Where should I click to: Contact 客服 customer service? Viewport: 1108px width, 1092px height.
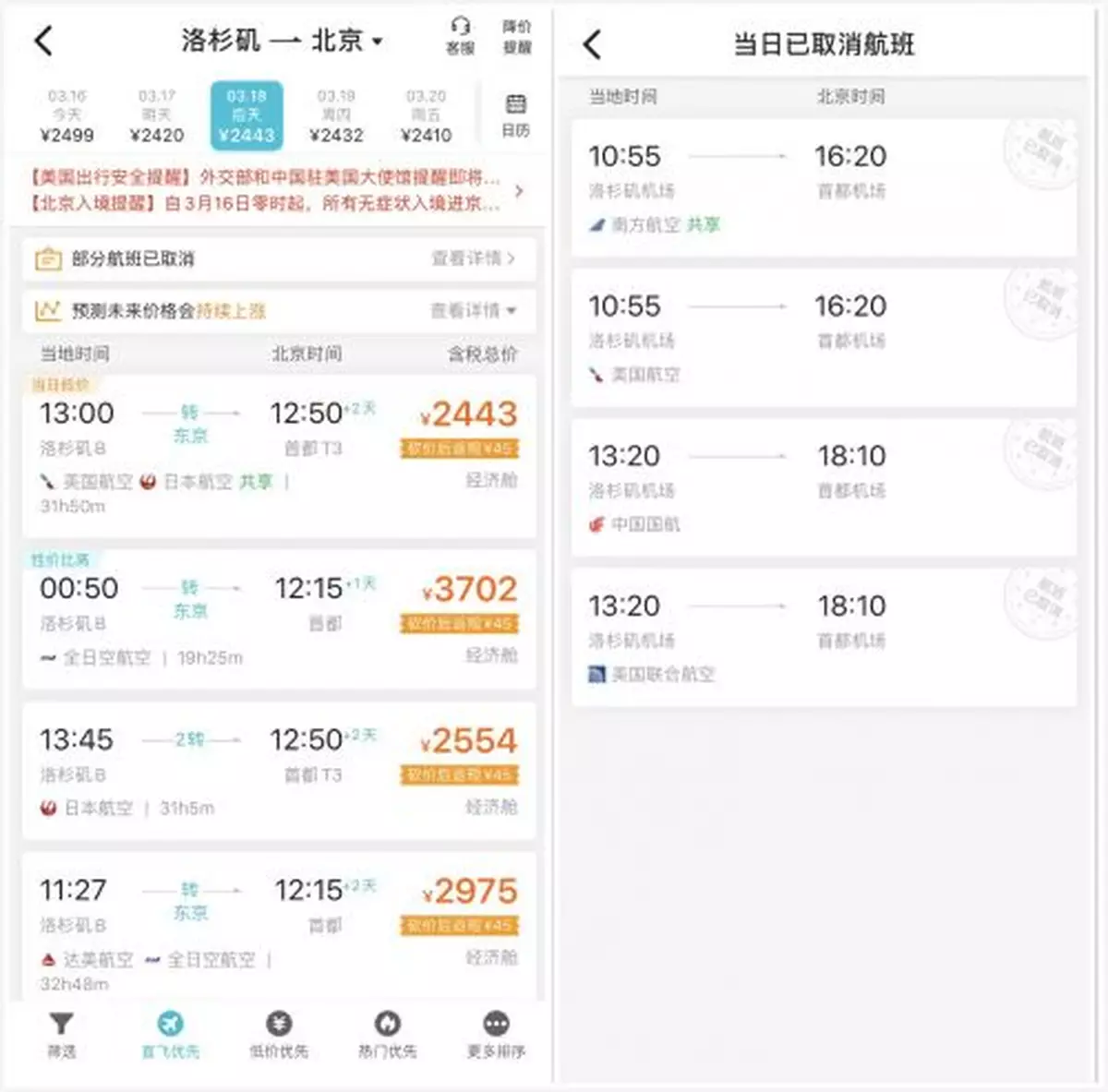(x=460, y=36)
